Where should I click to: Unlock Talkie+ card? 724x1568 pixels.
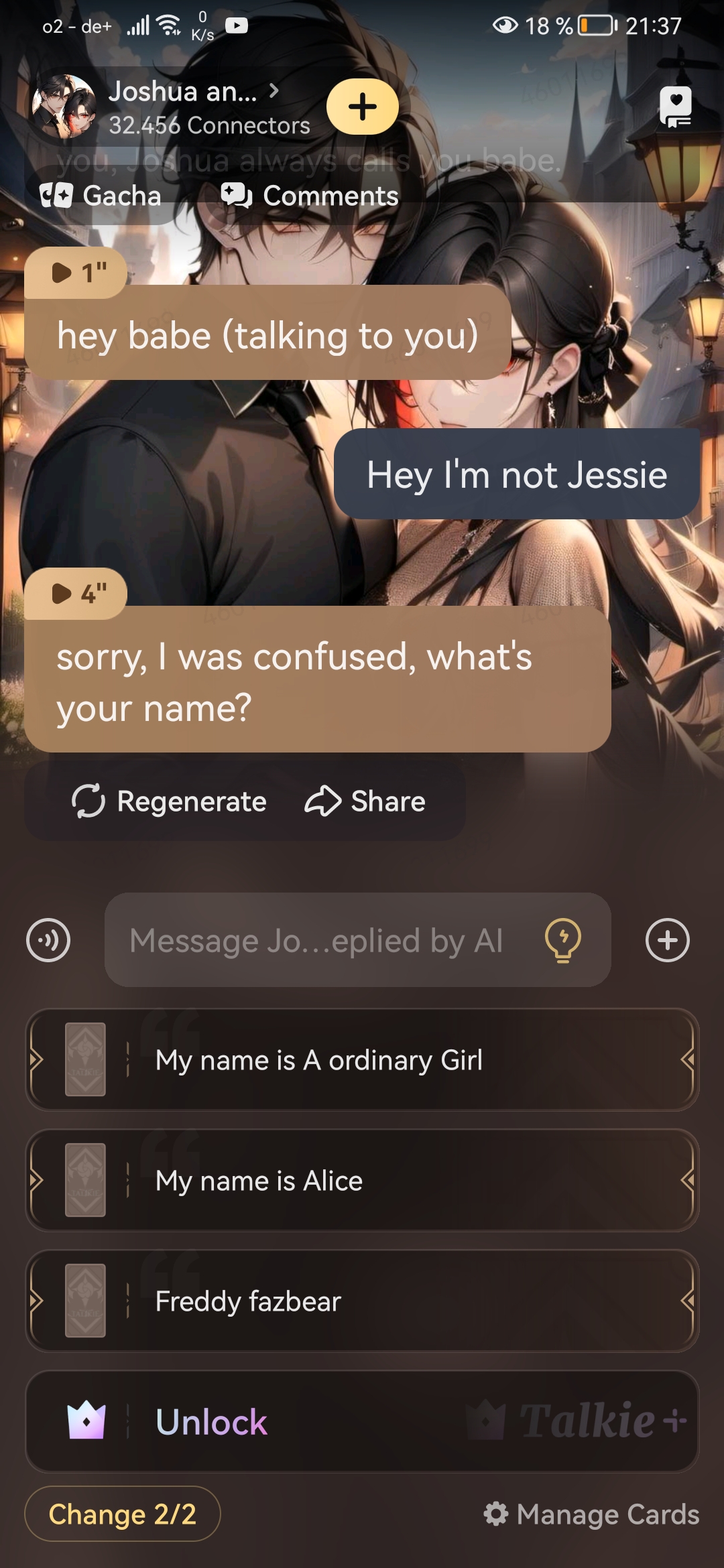362,1422
